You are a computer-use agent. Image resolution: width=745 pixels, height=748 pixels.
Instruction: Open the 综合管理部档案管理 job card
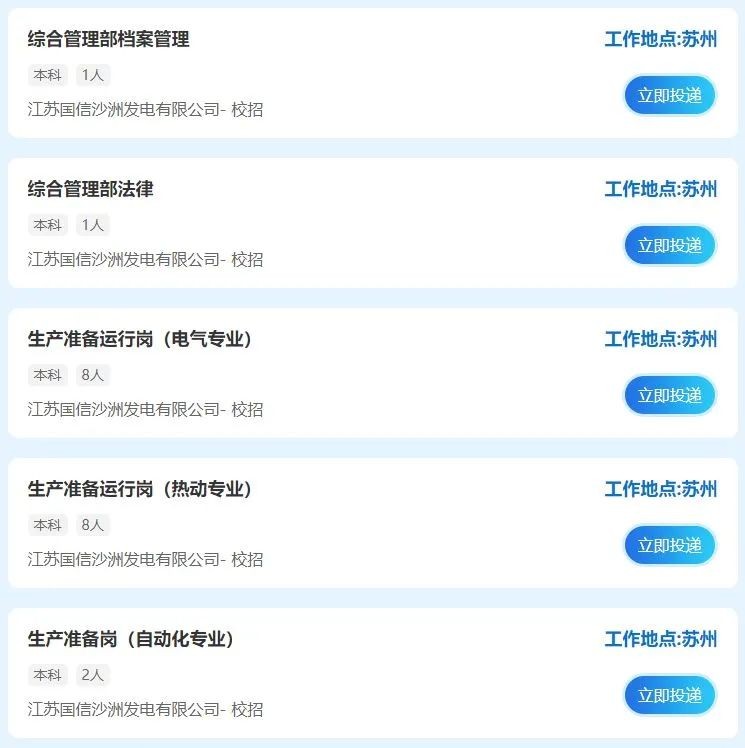tap(109, 40)
